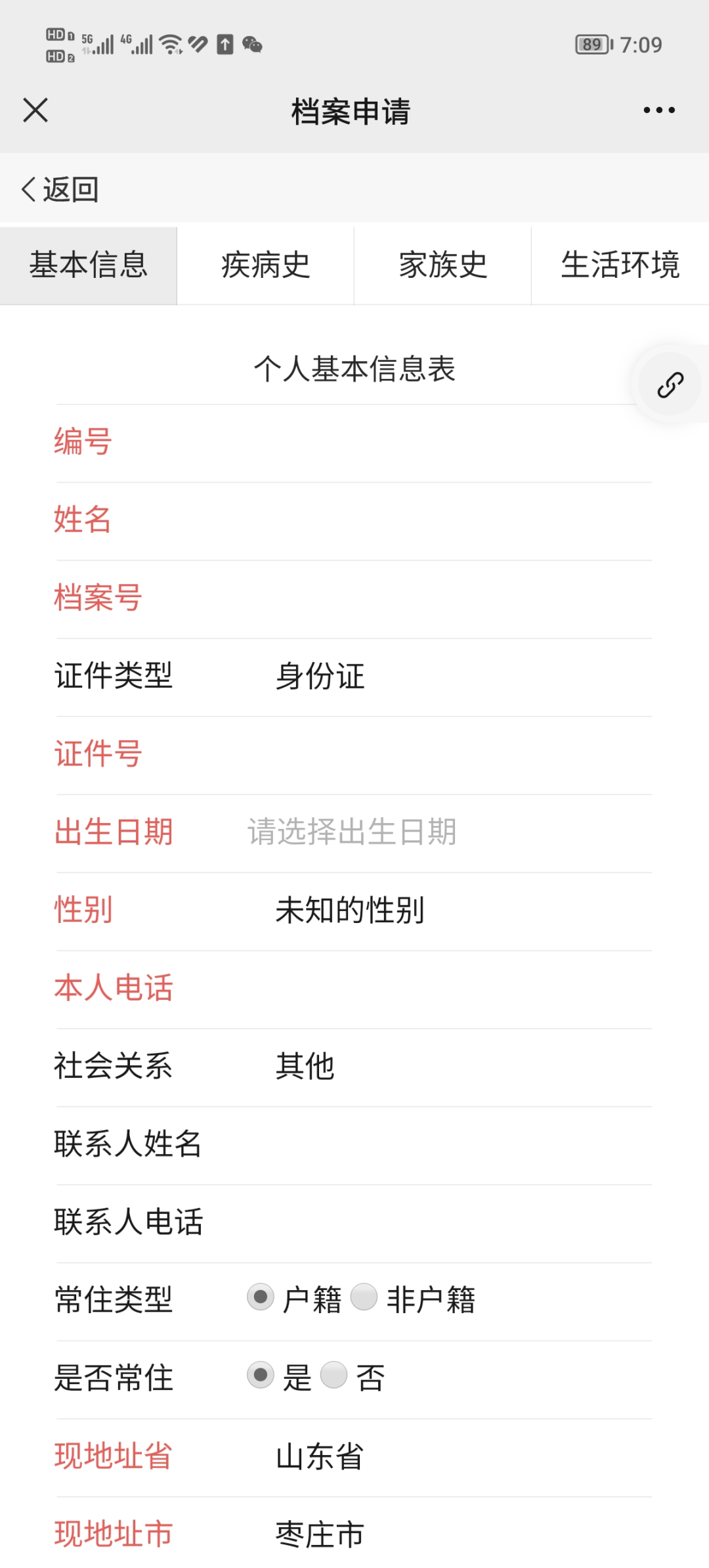Screen dimensions: 709x1568
Task: Select the 基本信息 tab
Action: 89,265
